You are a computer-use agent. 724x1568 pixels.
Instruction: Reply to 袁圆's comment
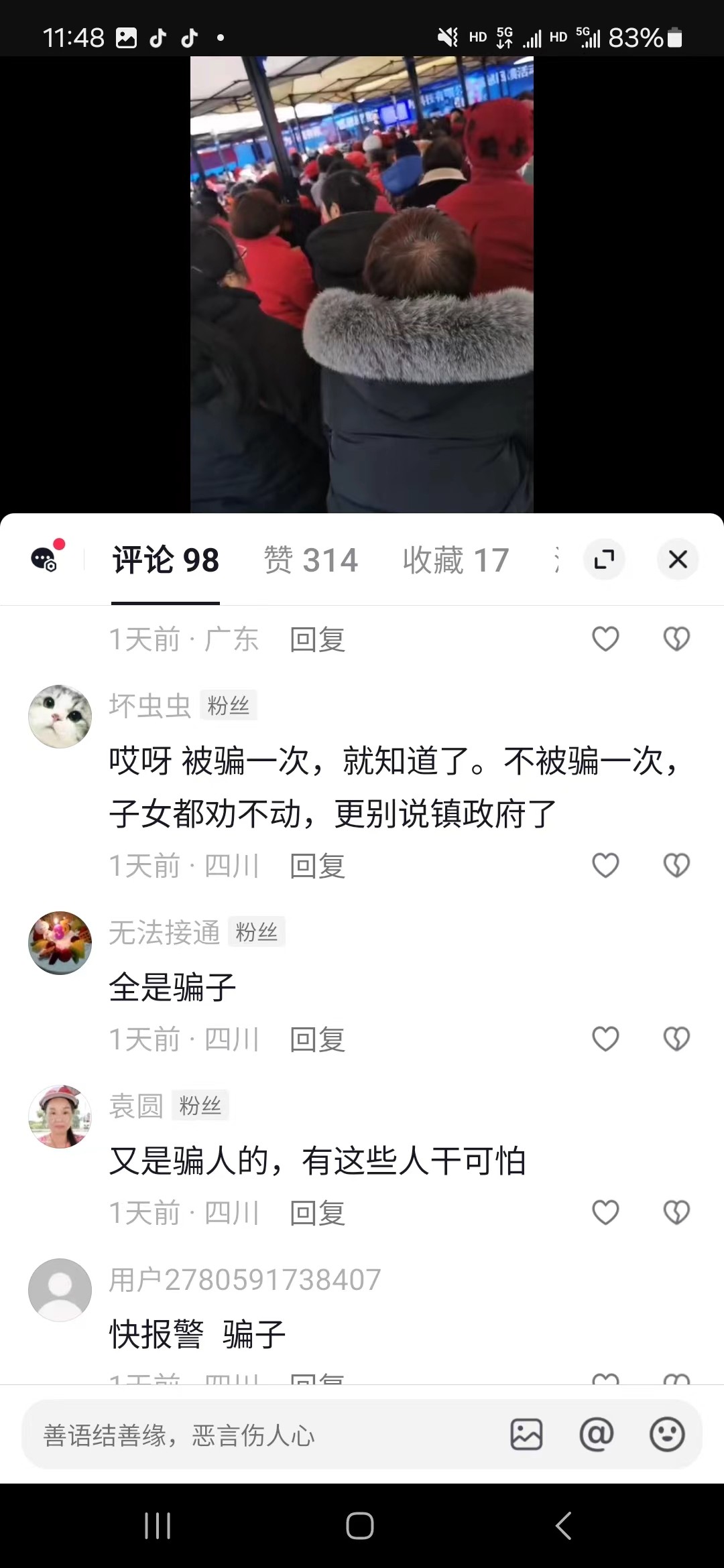click(317, 1214)
